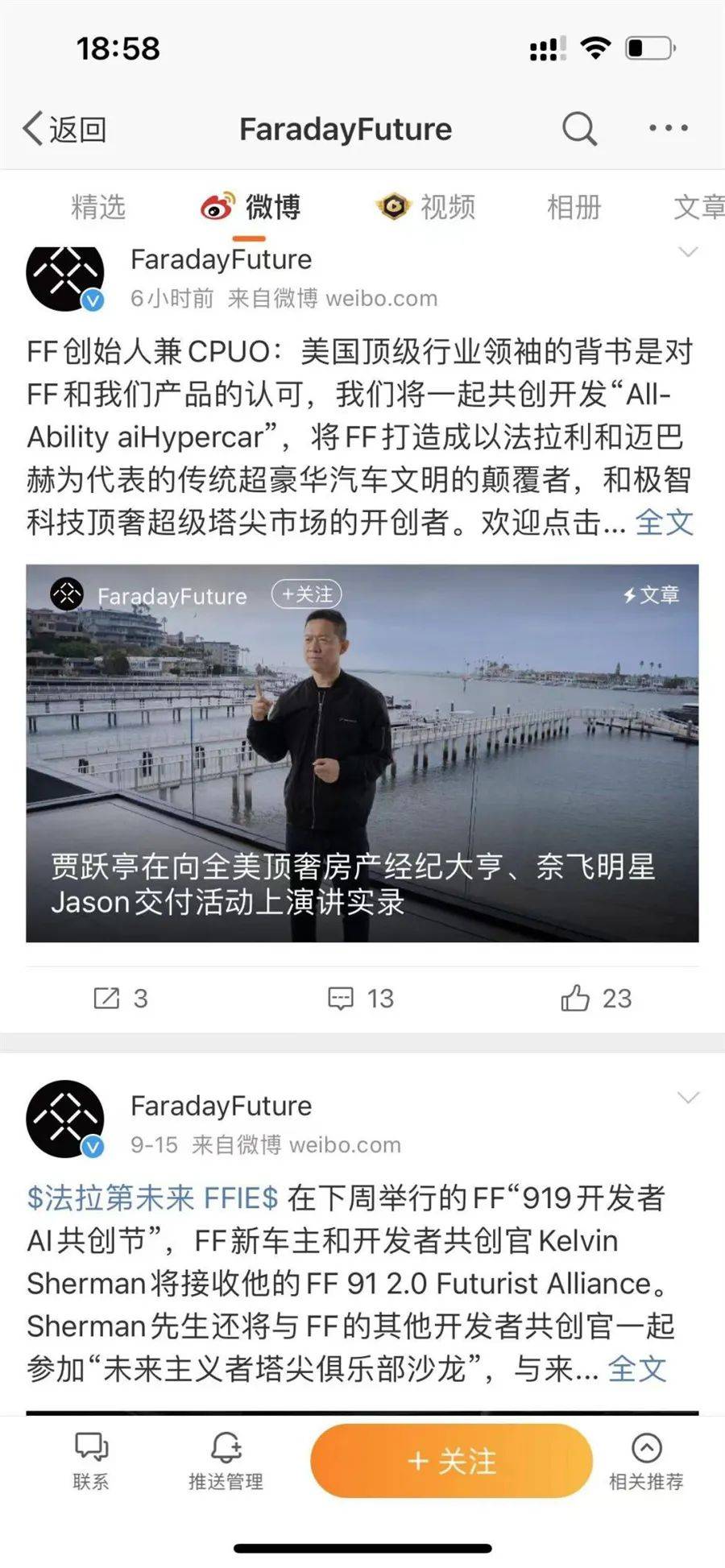Open search on FaradayFuture's profile
Image resolution: width=725 pixels, height=1568 pixels.
point(579,128)
